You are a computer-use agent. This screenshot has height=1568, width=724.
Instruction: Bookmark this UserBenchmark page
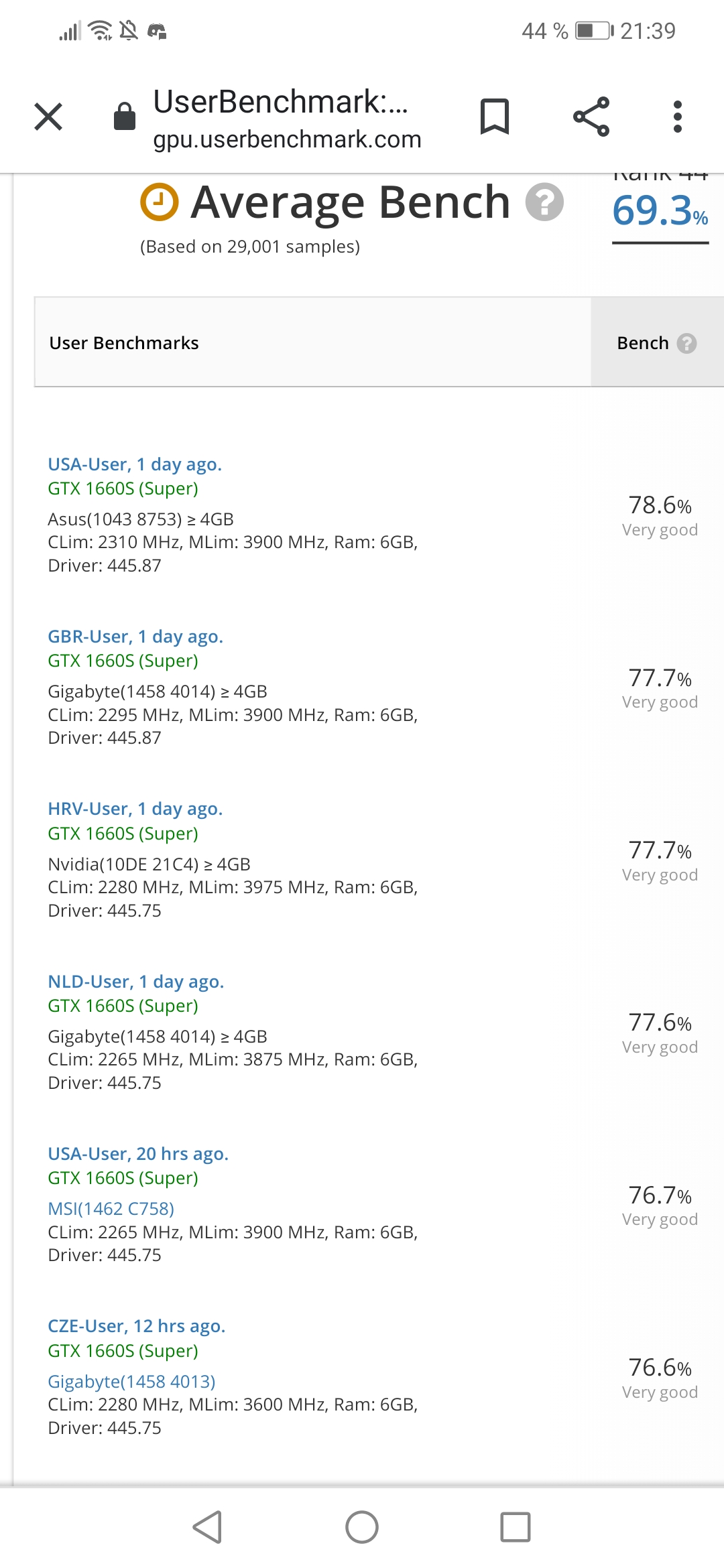click(495, 117)
